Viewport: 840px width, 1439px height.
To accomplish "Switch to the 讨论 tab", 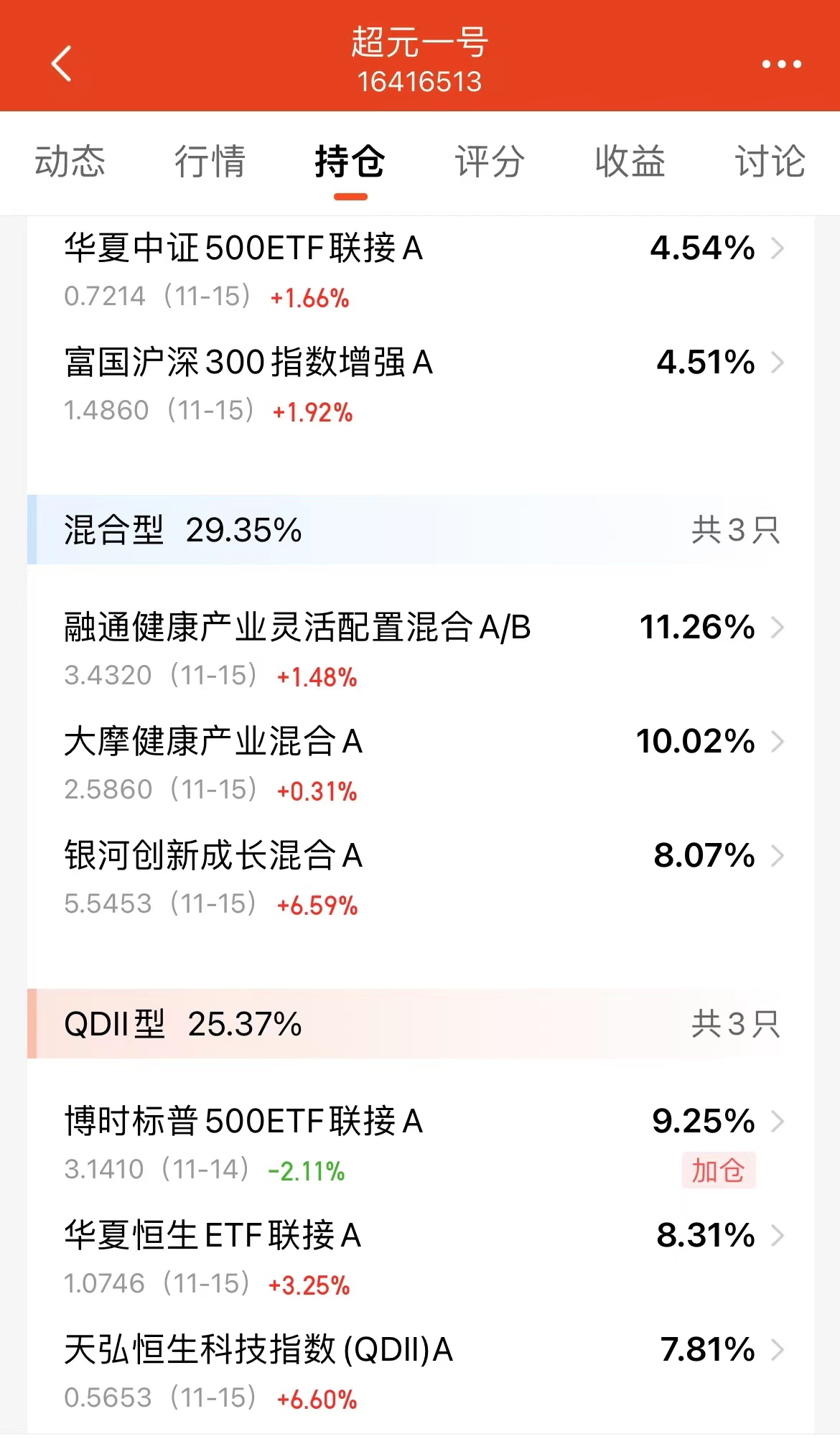I will 770,161.
